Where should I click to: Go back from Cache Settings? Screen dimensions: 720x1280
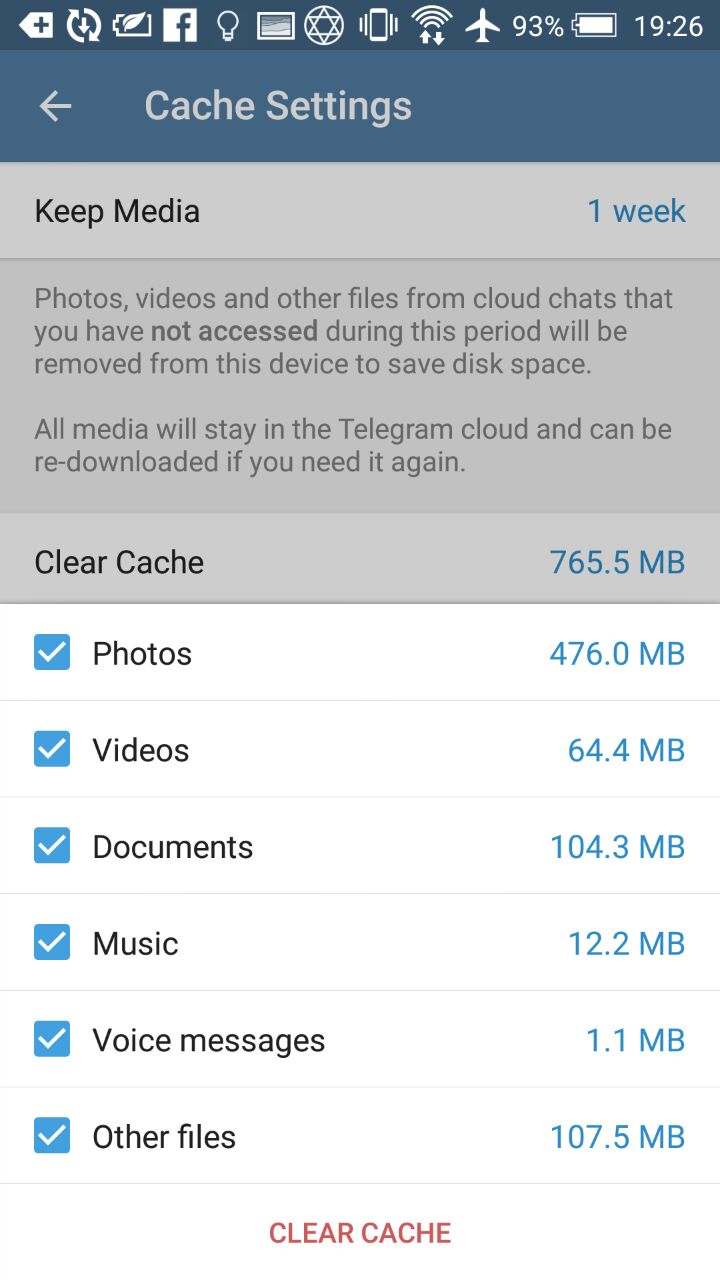point(55,107)
